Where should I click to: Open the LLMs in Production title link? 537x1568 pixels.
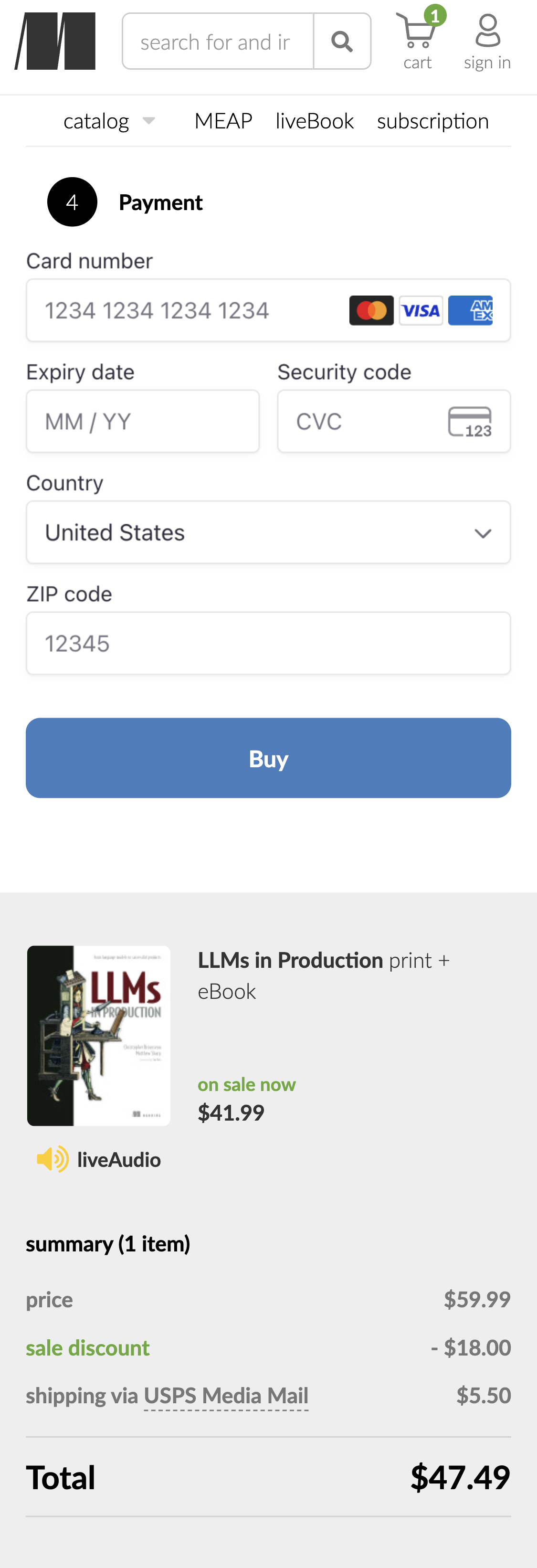(290, 960)
